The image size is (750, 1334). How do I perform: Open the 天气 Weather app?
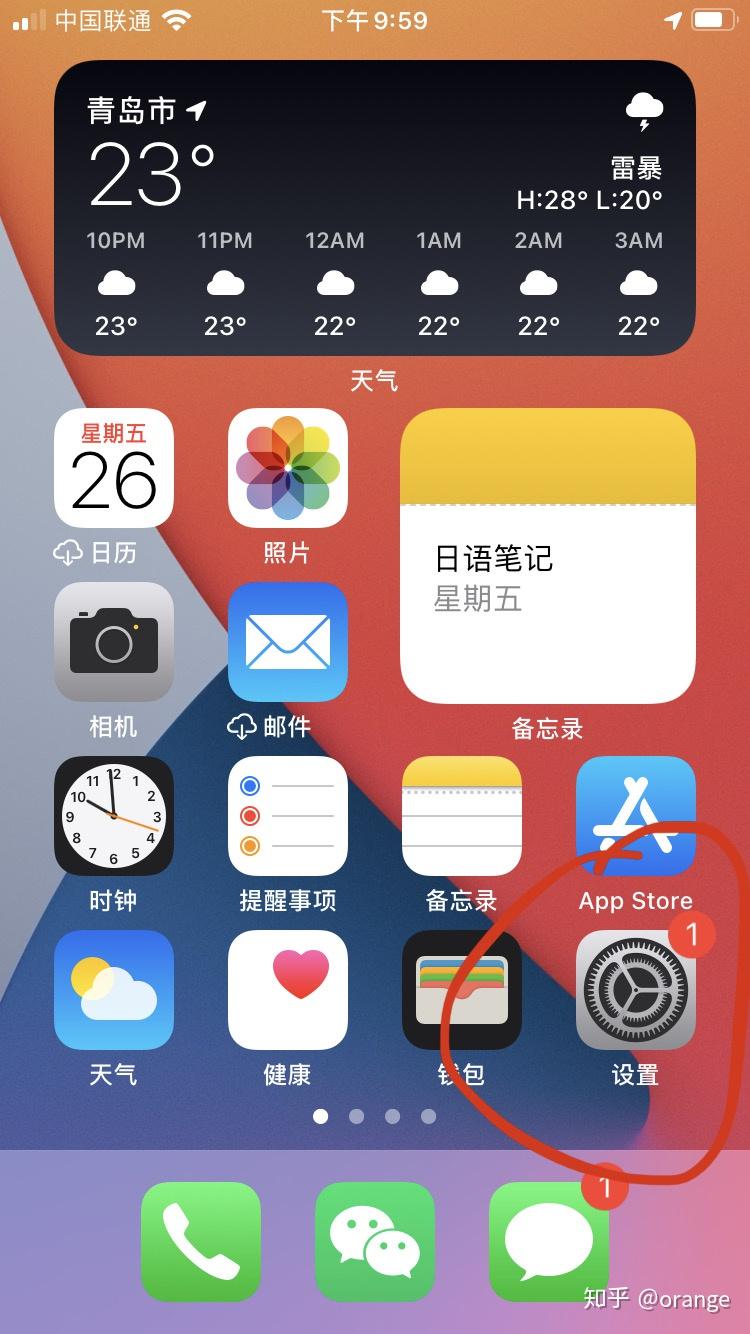point(113,989)
